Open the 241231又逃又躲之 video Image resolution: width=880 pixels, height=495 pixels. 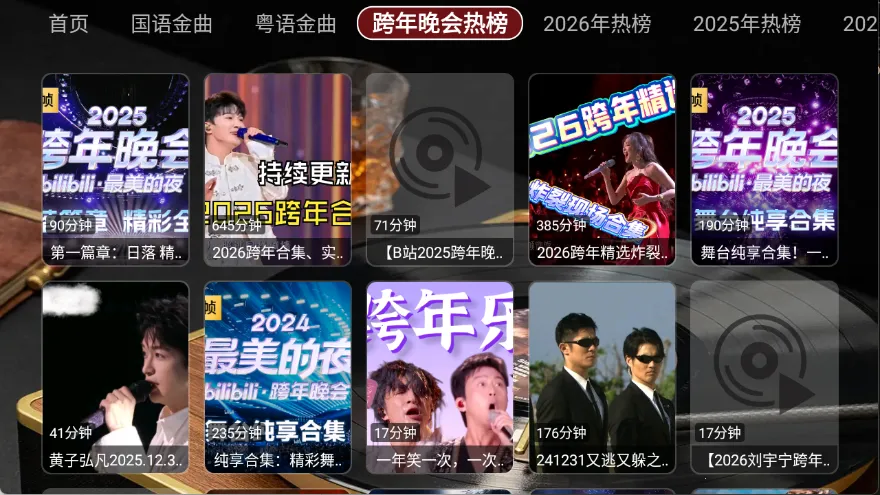point(602,377)
